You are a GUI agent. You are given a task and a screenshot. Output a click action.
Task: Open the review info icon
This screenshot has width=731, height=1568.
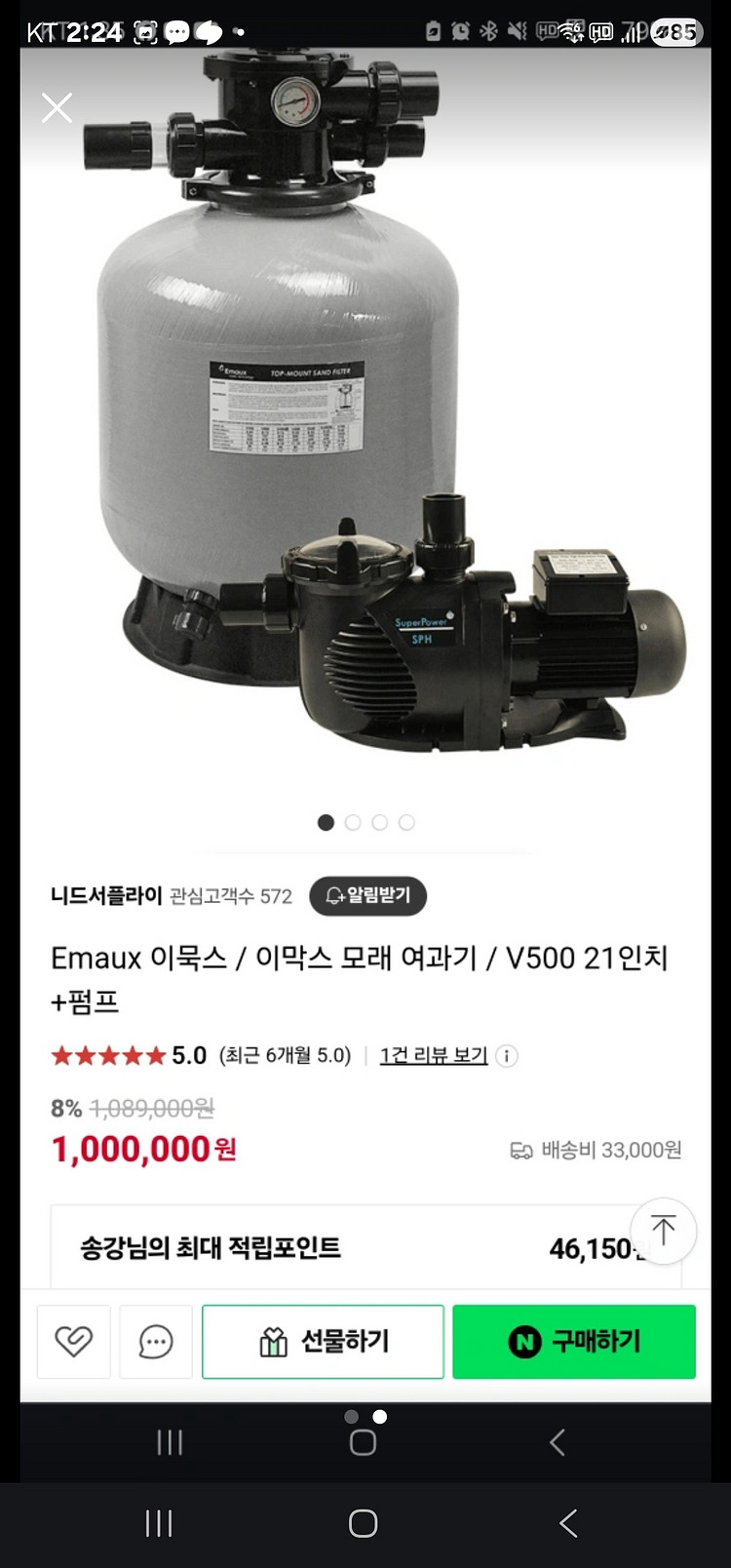507,1056
